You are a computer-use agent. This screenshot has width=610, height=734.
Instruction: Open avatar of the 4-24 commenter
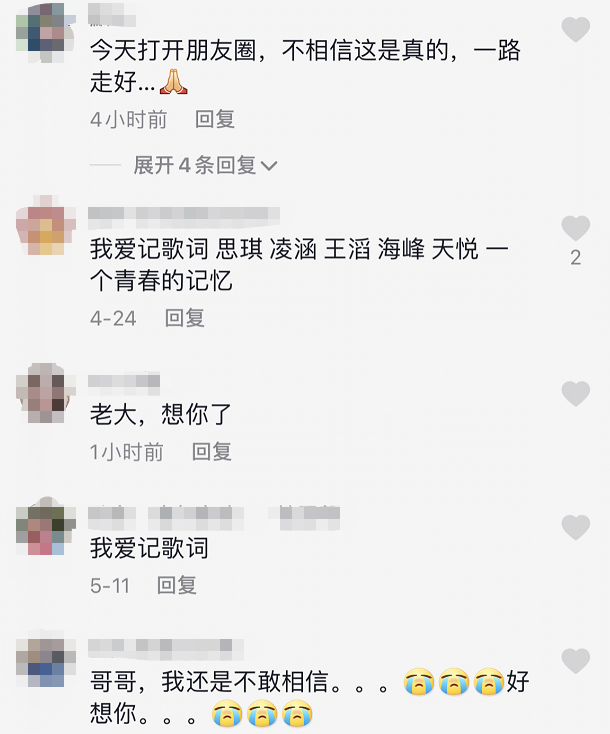coord(45,230)
